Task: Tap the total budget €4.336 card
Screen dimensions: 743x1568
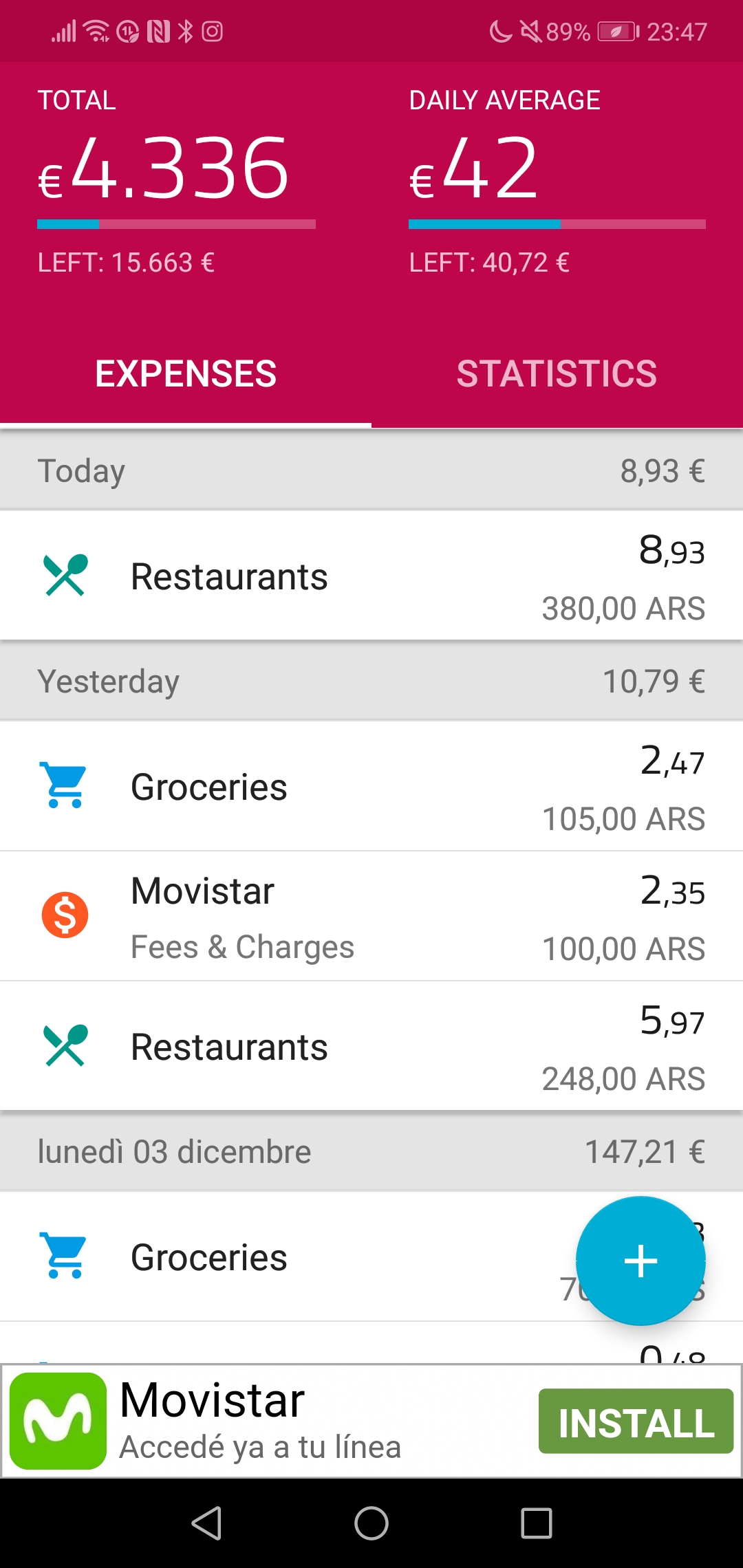Action: pyautogui.click(x=177, y=182)
